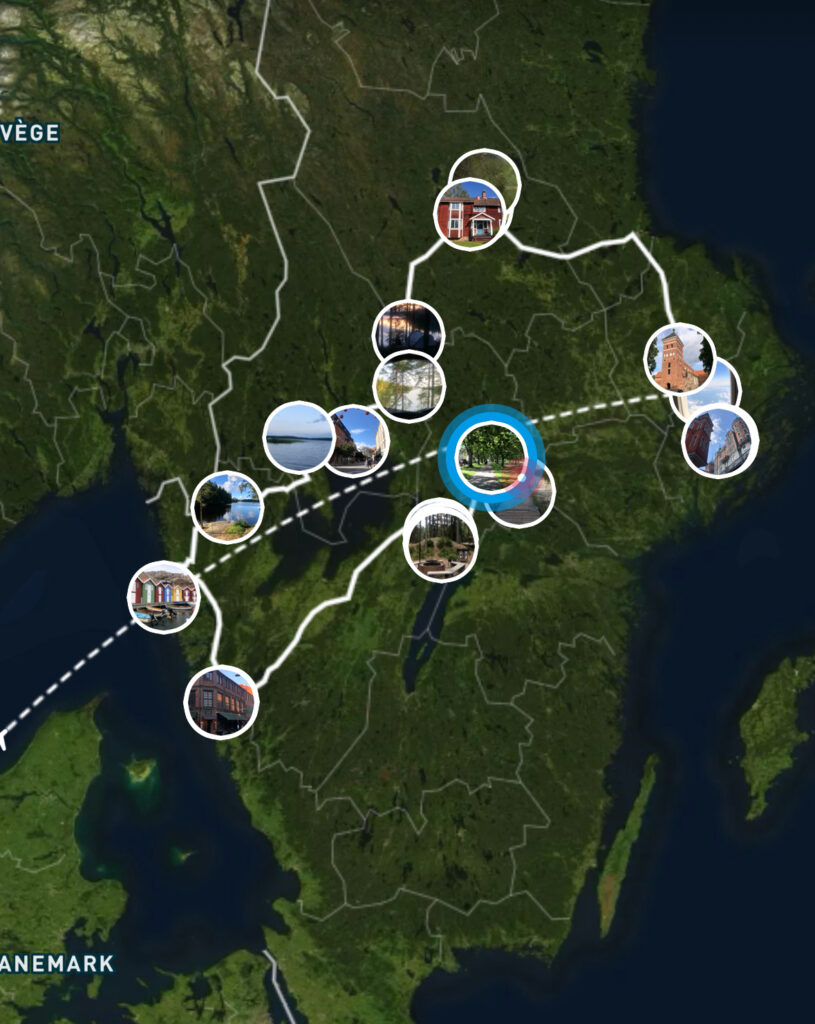The height and width of the screenshot is (1024, 815).
Task: Open the colorful beach huts photo marker
Action: [x=164, y=597]
